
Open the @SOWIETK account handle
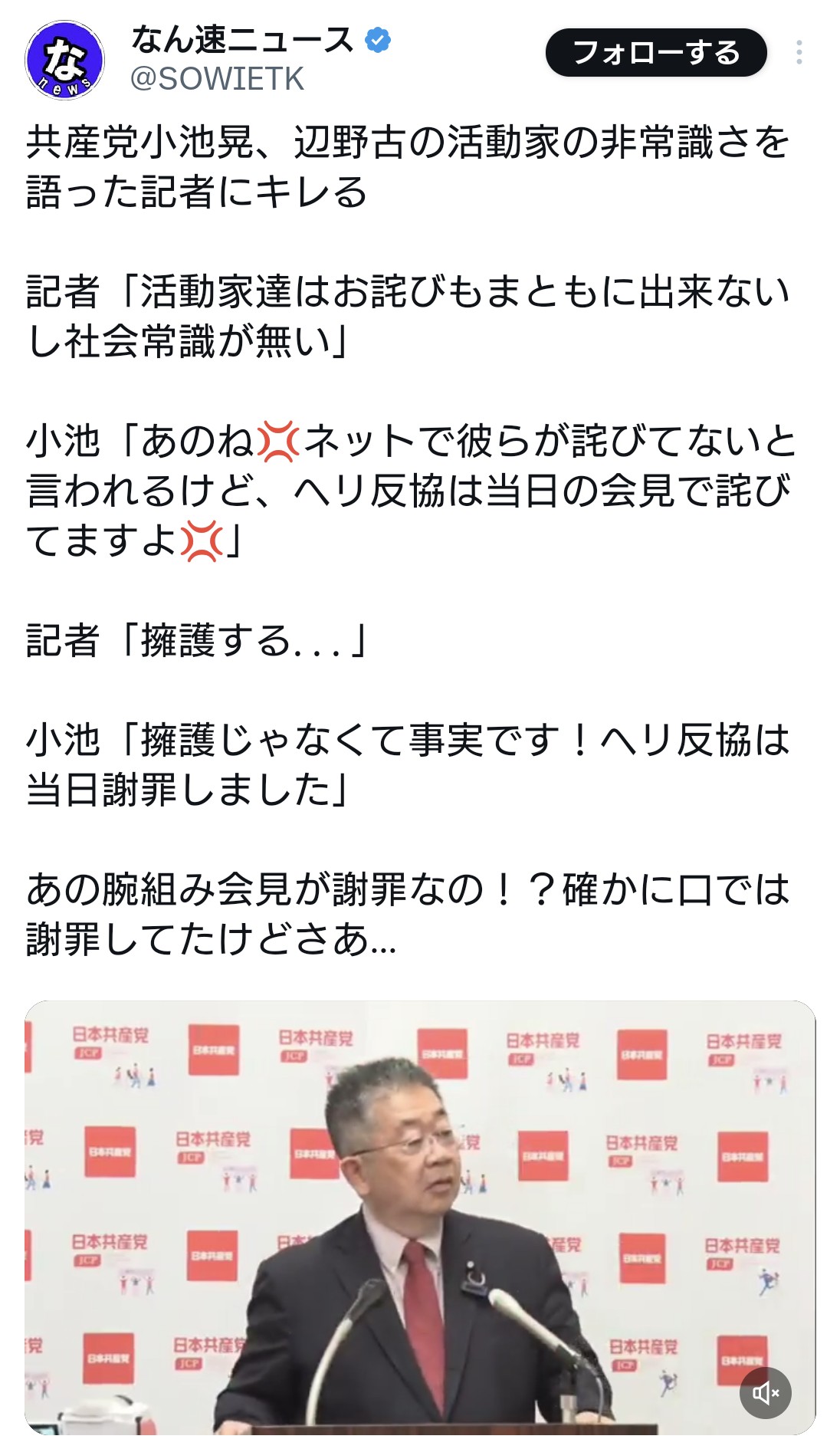[x=217, y=79]
